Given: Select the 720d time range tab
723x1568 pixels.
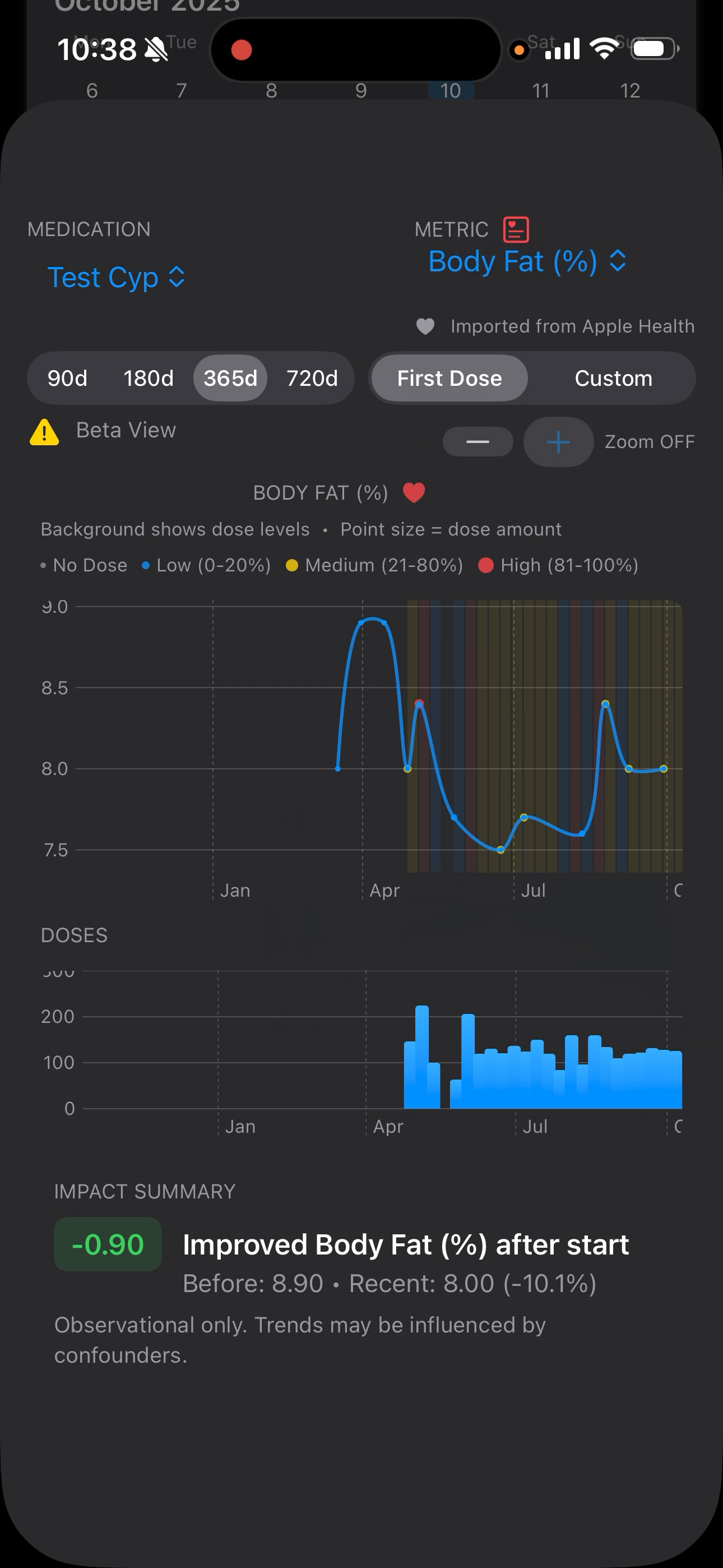Looking at the screenshot, I should click(x=312, y=378).
